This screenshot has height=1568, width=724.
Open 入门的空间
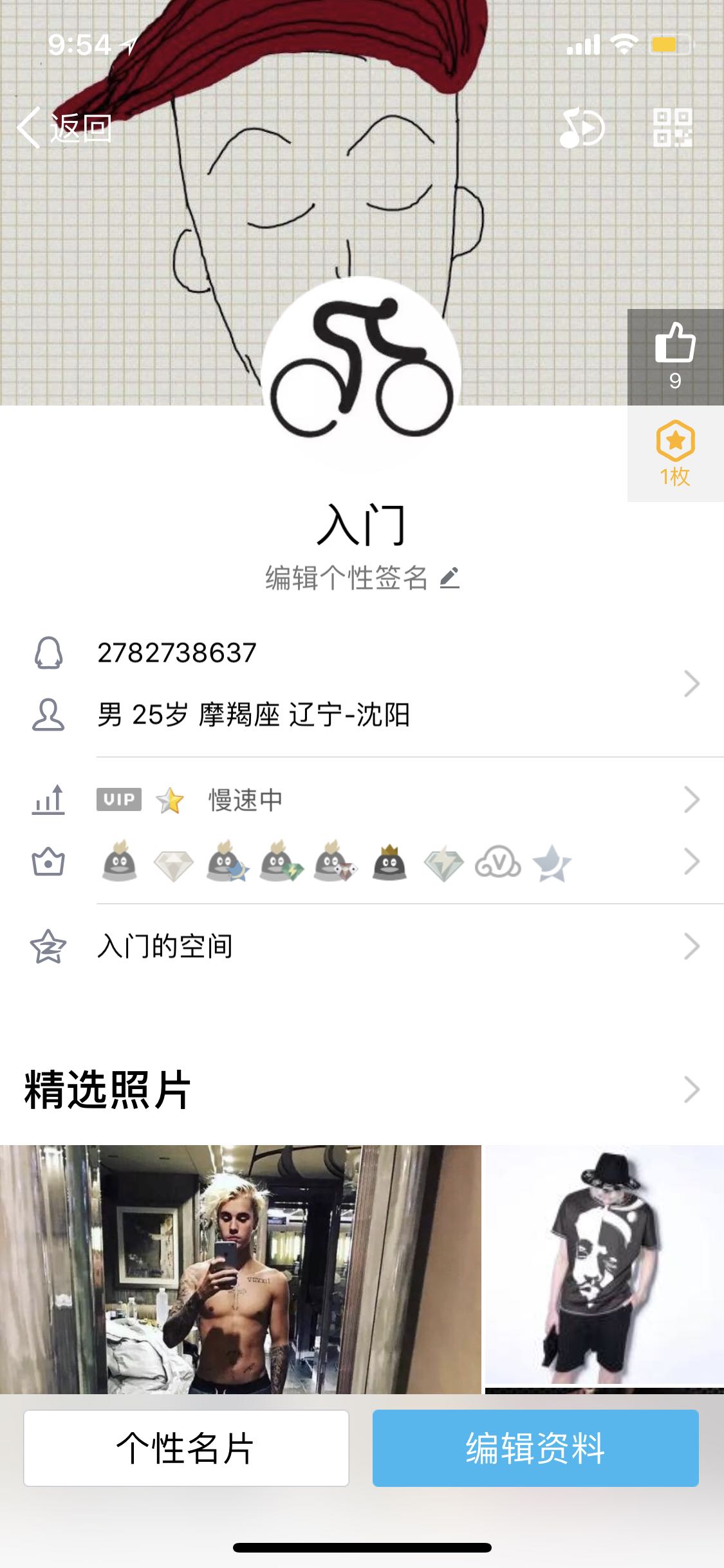tap(386, 946)
